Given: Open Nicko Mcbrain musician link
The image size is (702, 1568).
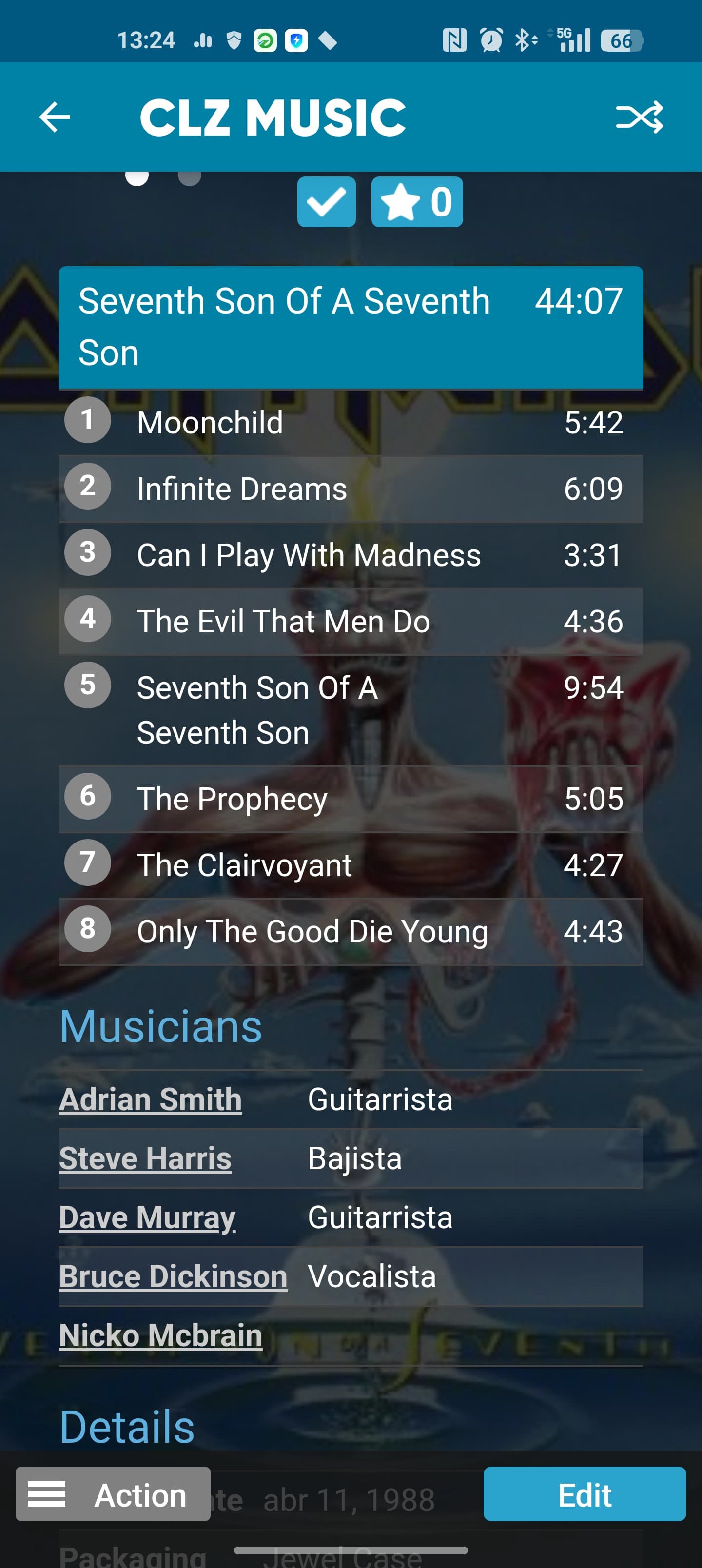Looking at the screenshot, I should click(161, 1335).
